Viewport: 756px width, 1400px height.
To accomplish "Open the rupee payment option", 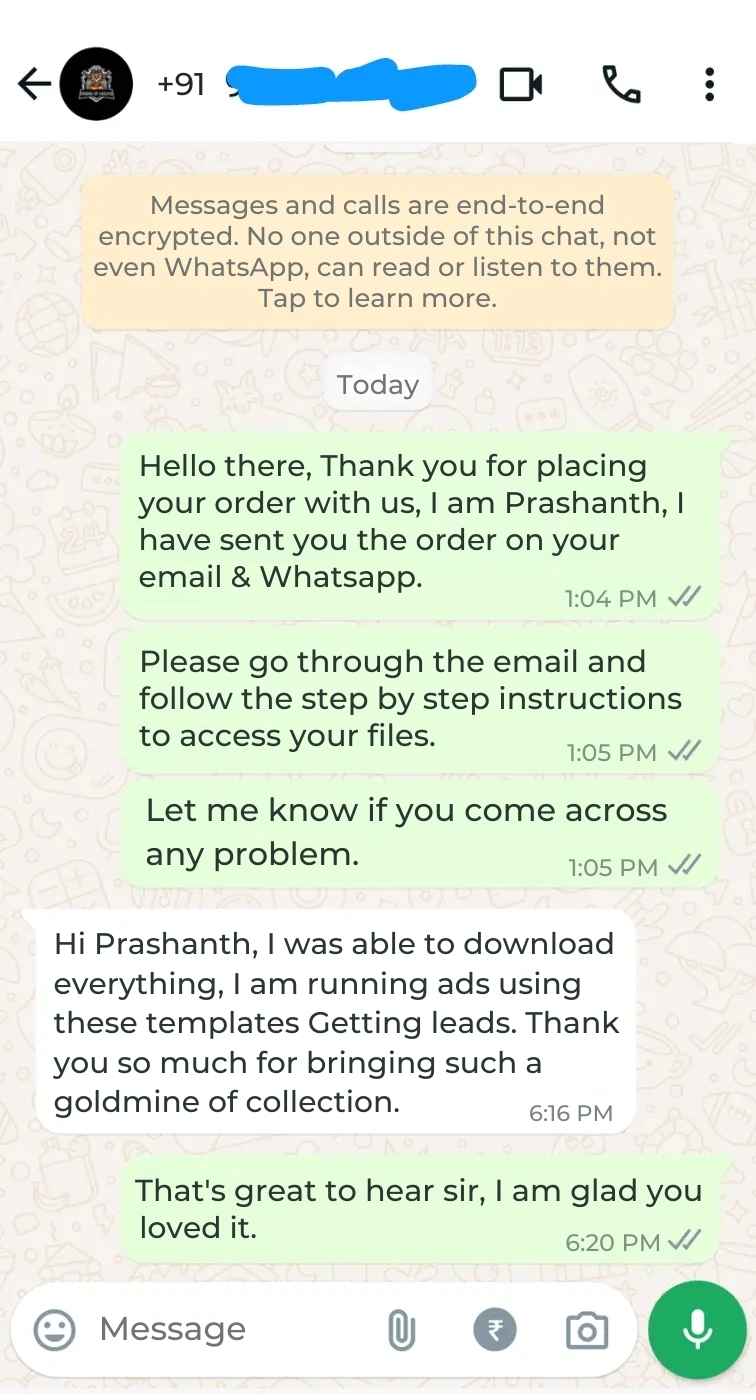I will 494,1331.
